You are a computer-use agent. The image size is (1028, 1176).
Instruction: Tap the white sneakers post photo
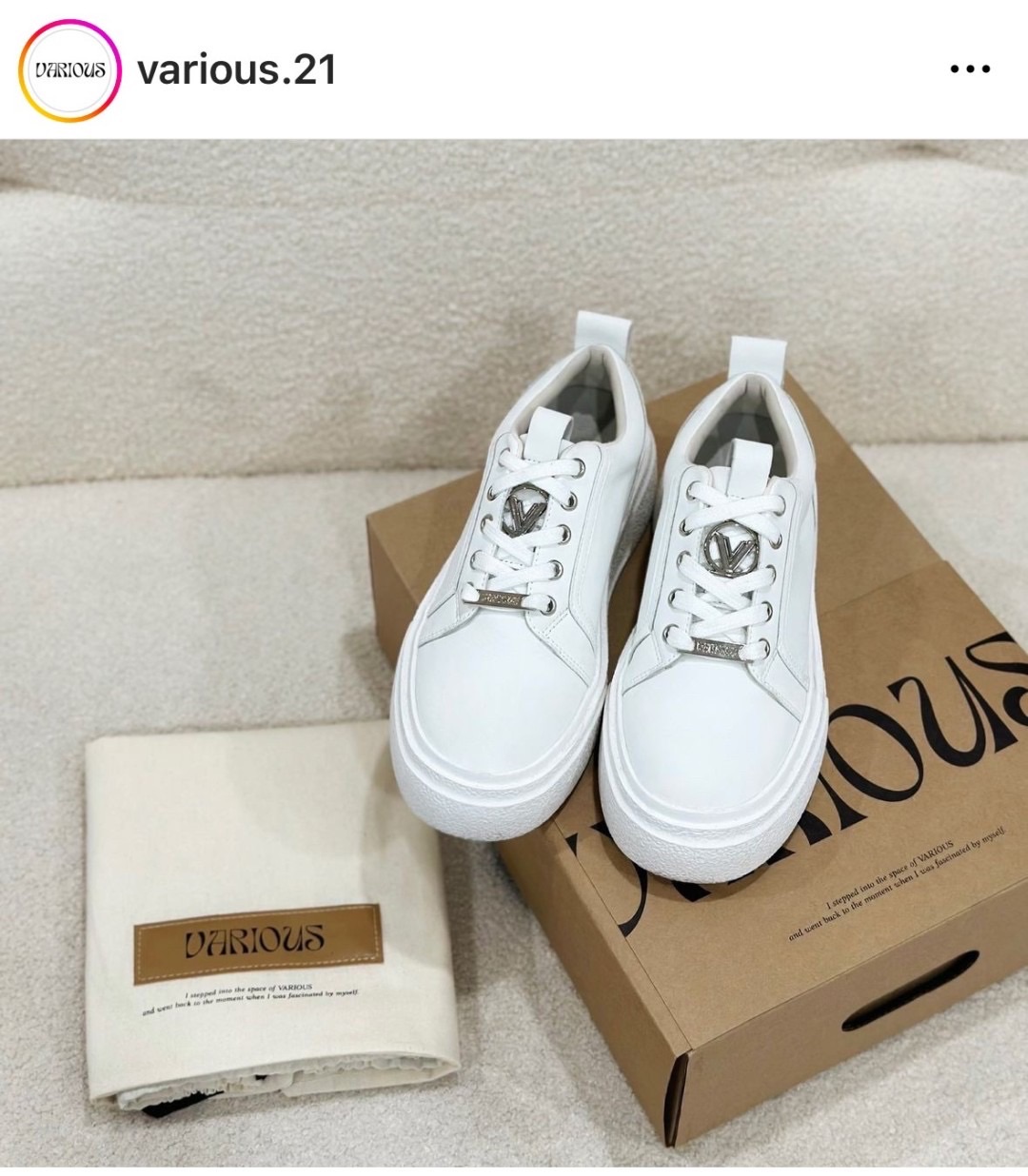514,653
